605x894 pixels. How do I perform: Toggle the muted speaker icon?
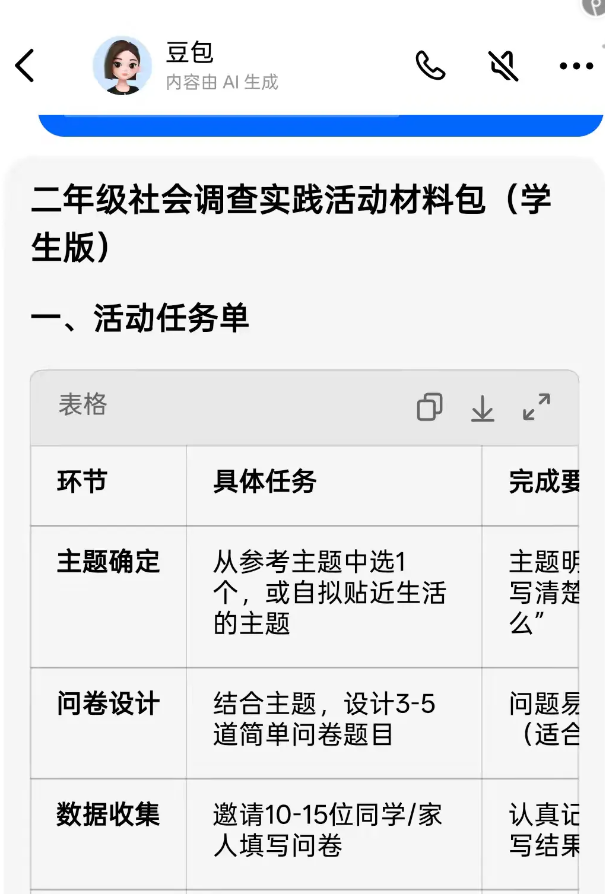coord(503,66)
